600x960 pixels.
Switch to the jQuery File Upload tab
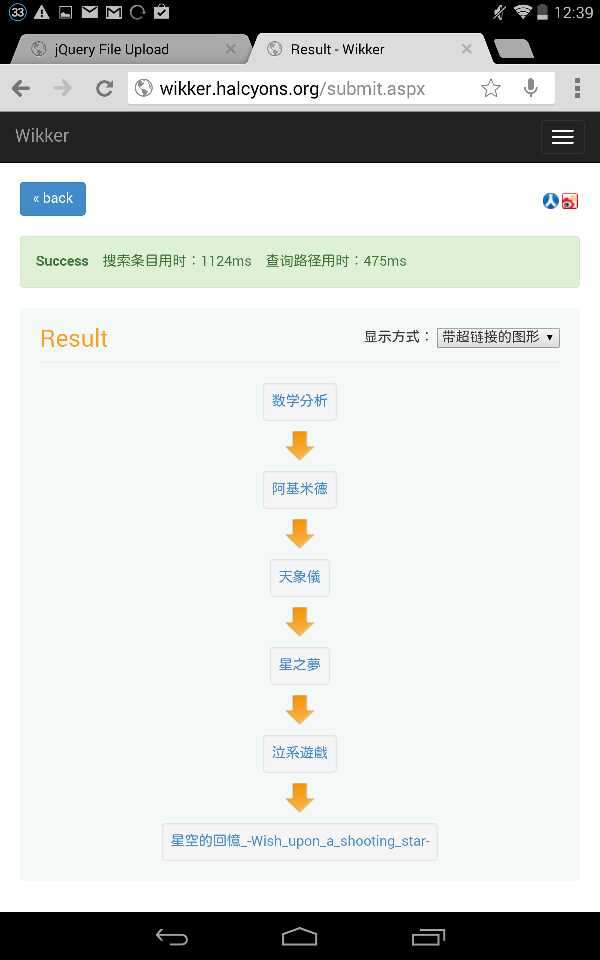coord(111,49)
